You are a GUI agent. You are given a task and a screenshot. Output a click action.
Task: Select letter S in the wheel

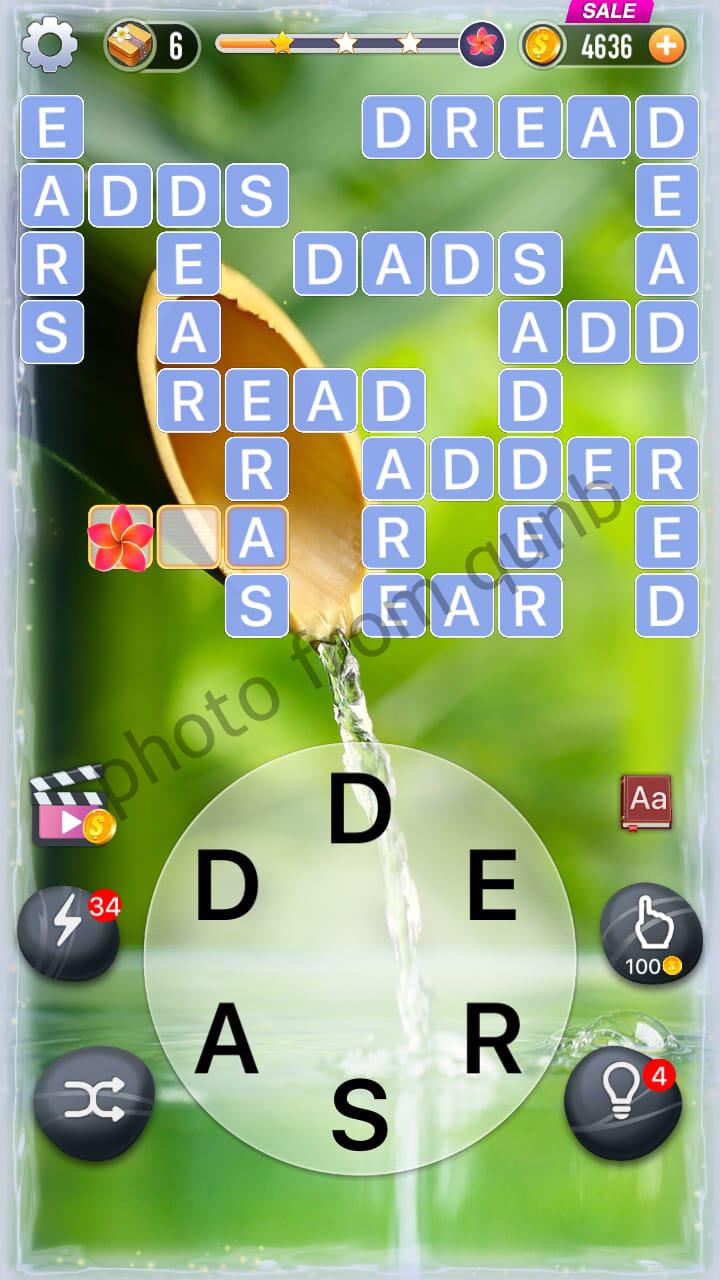(359, 1116)
